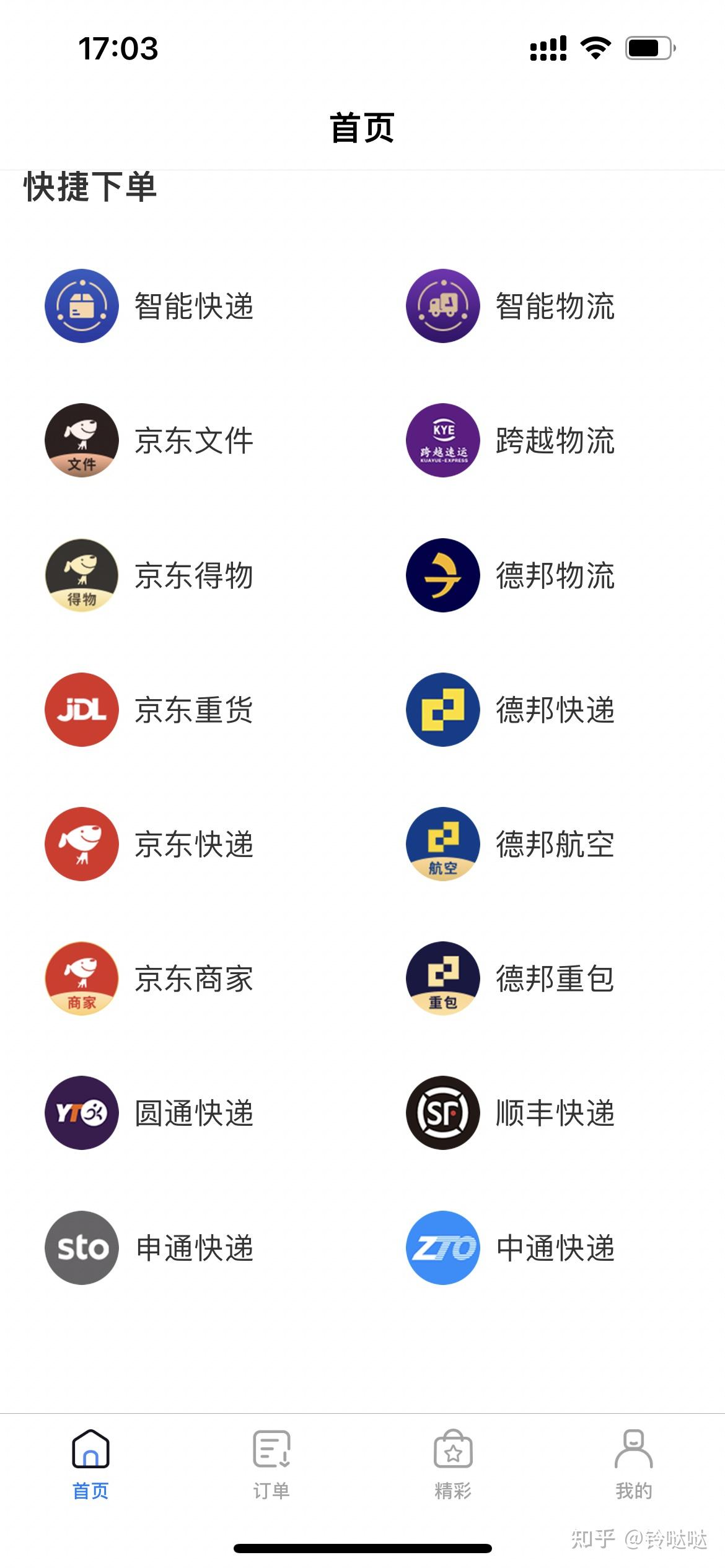725x1568 pixels.
Task: Tap the 申通快递 entry
Action: pyautogui.click(x=149, y=1248)
